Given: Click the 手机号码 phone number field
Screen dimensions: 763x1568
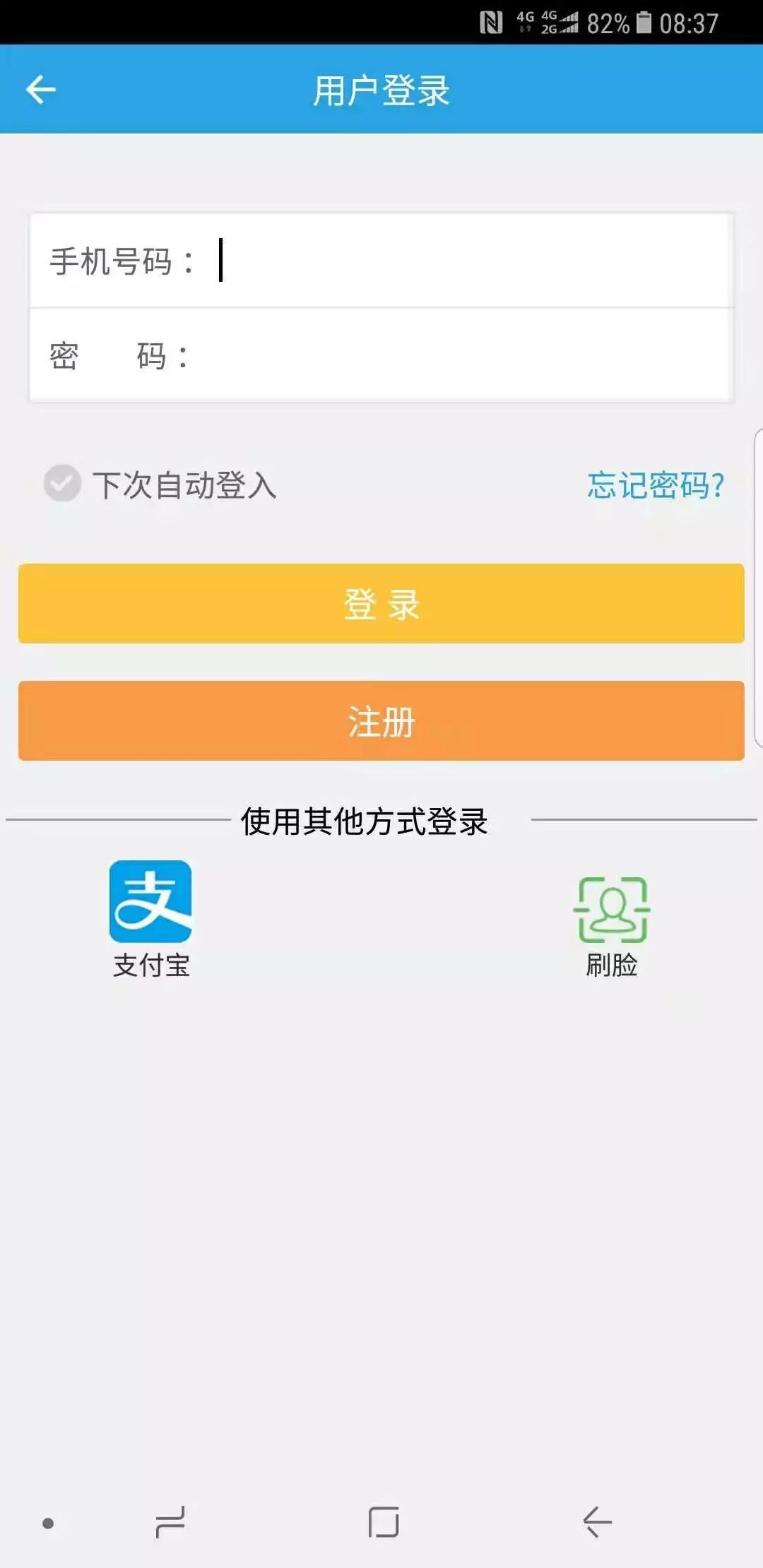Looking at the screenshot, I should point(381,261).
